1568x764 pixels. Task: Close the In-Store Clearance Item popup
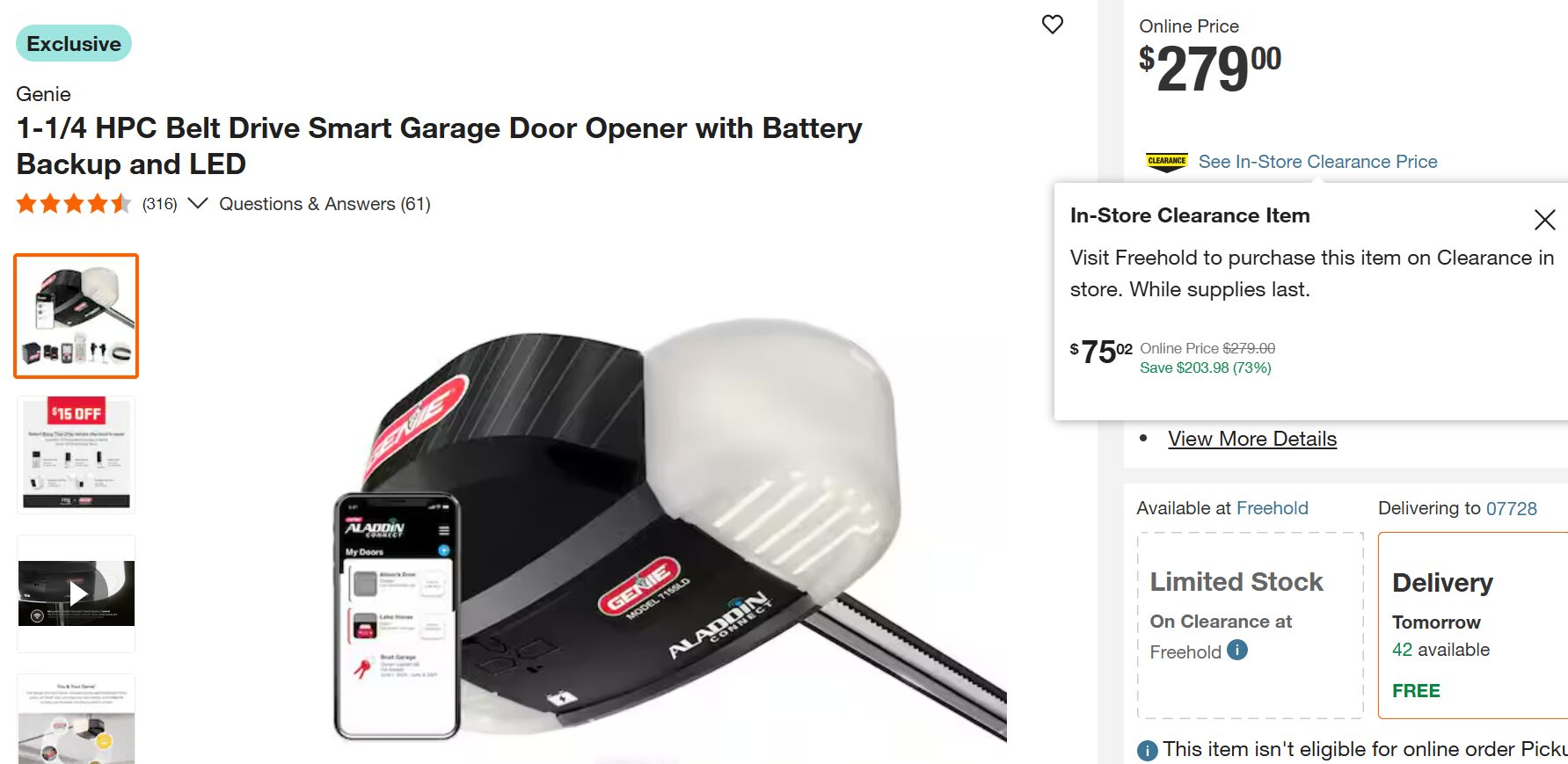(1544, 220)
